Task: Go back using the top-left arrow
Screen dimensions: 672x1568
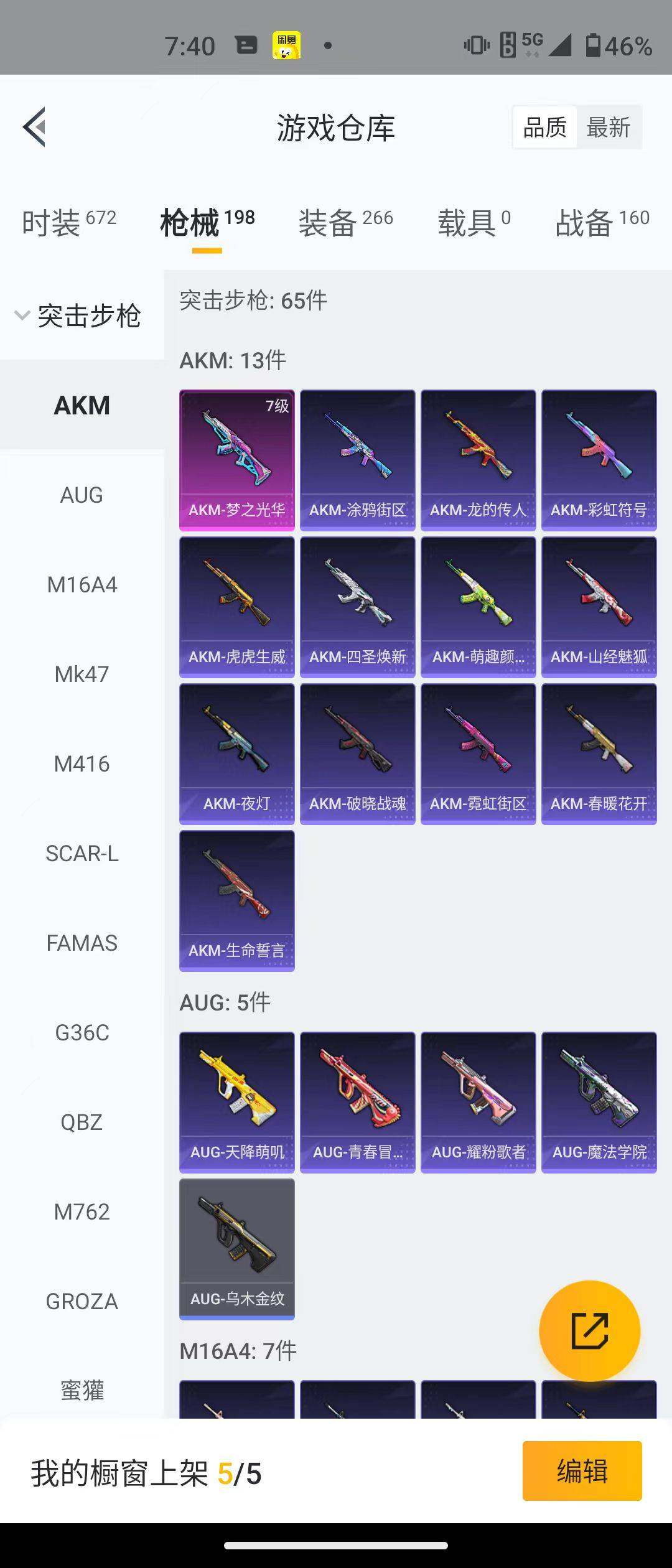Action: [x=35, y=127]
